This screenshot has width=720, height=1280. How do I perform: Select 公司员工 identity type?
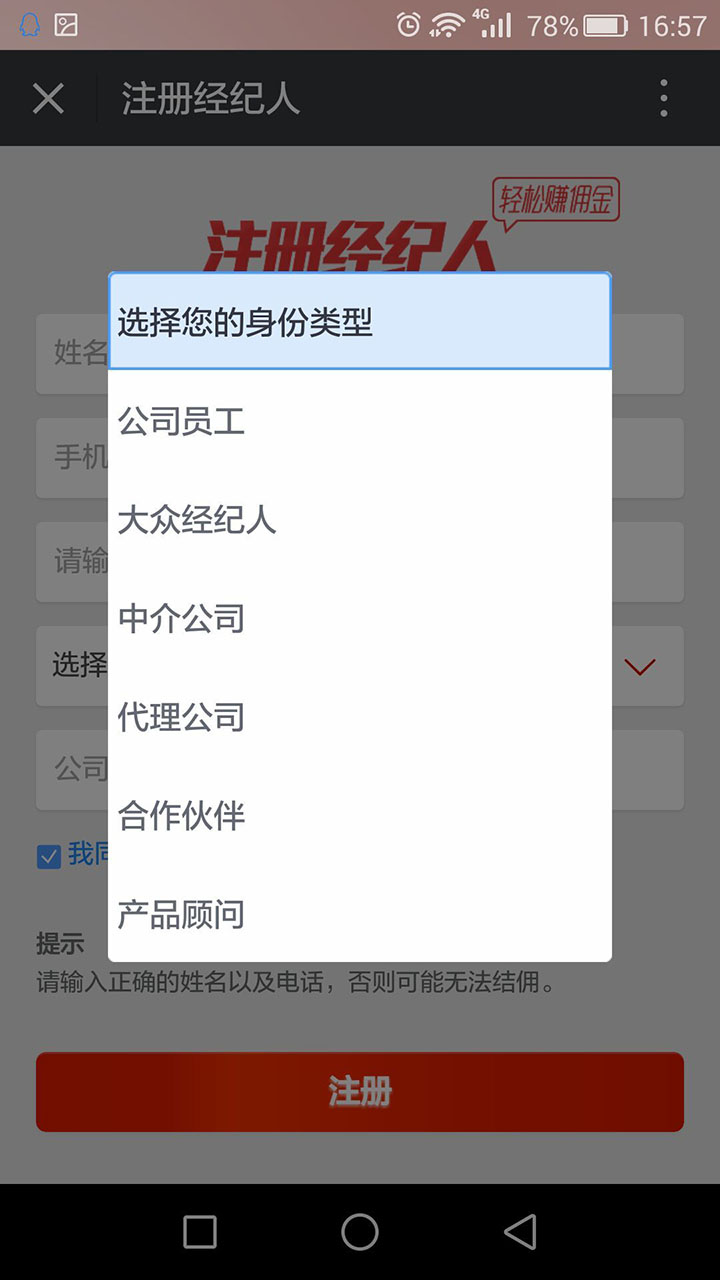[x=360, y=421]
